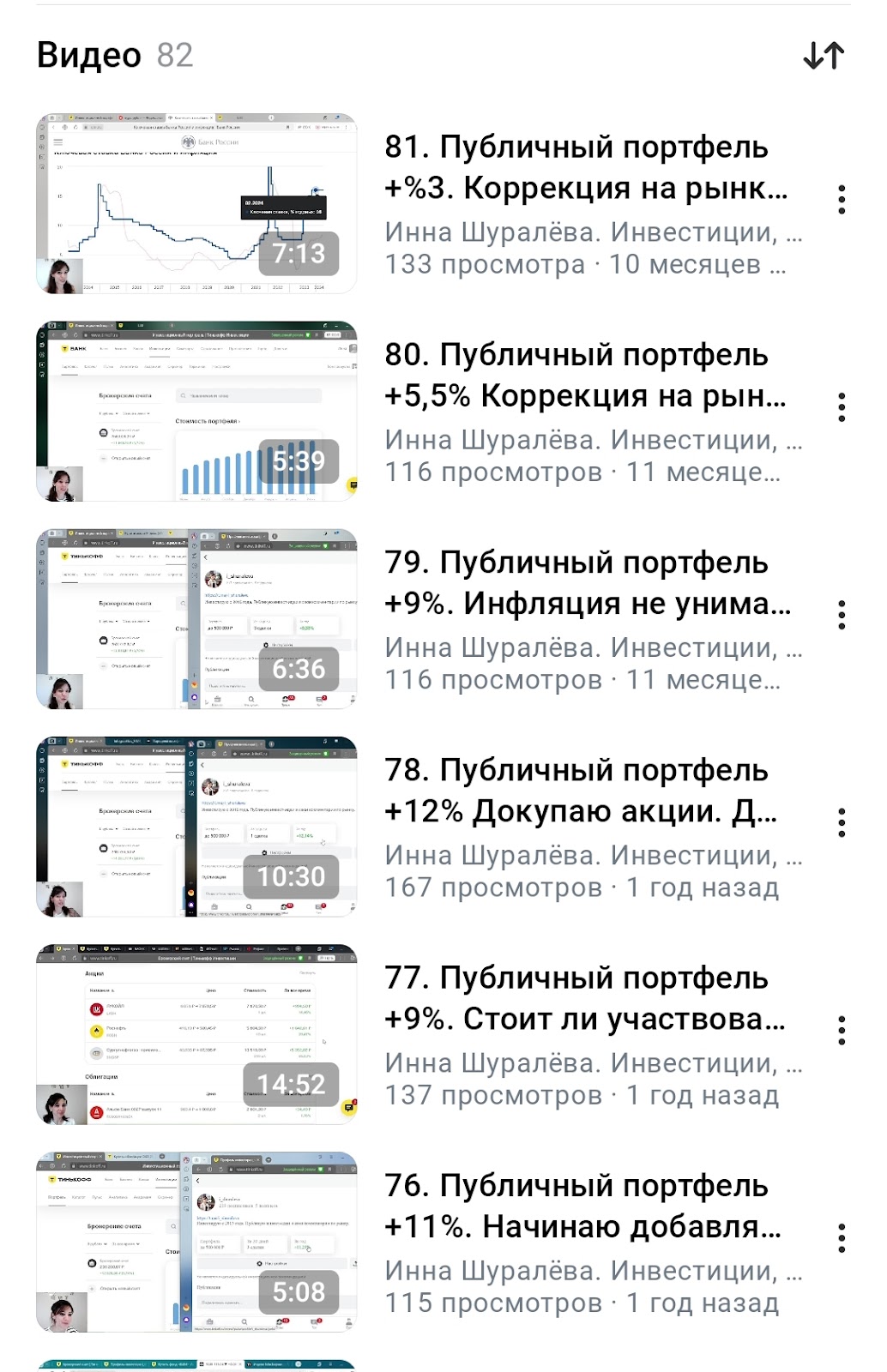887x1372 pixels.
Task: Tap the three dots beside video 78
Action: 842,822
